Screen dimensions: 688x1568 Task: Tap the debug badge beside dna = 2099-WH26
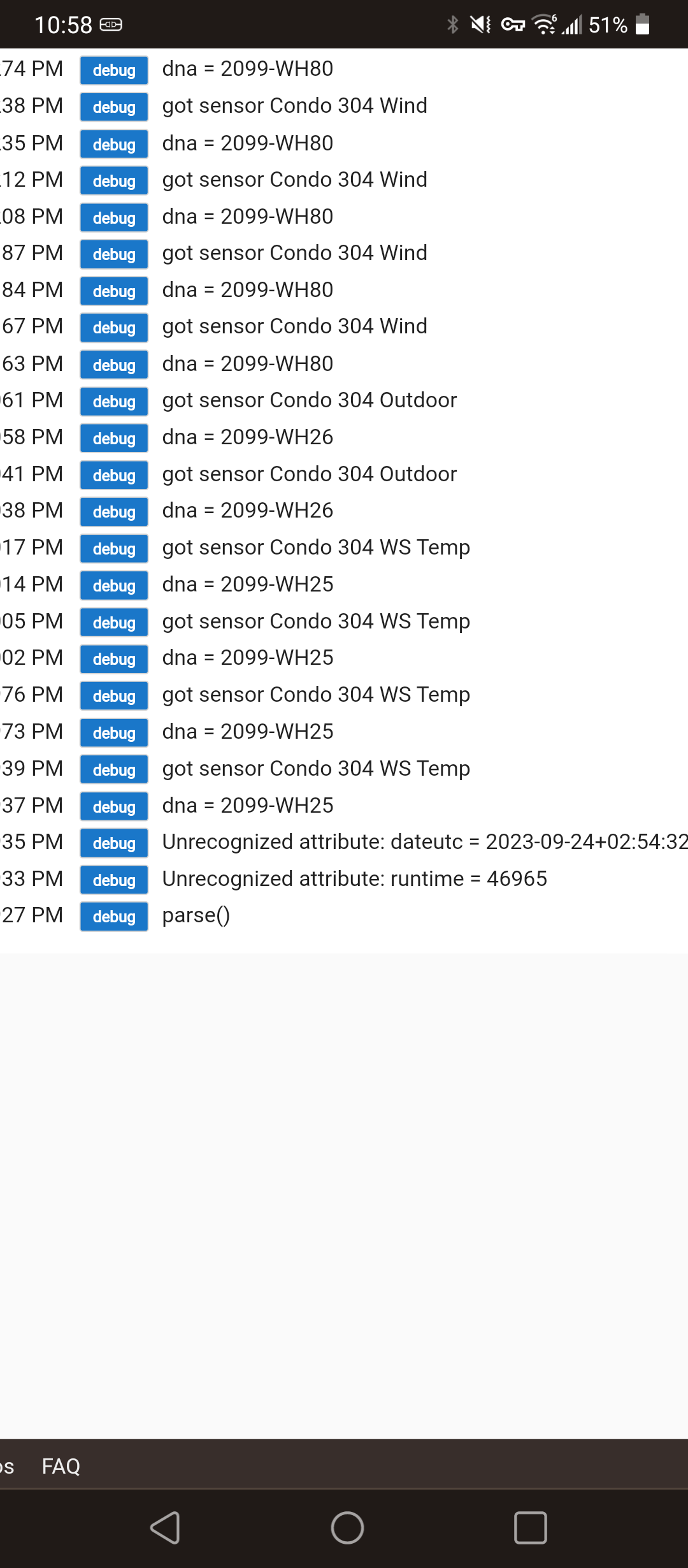point(113,438)
